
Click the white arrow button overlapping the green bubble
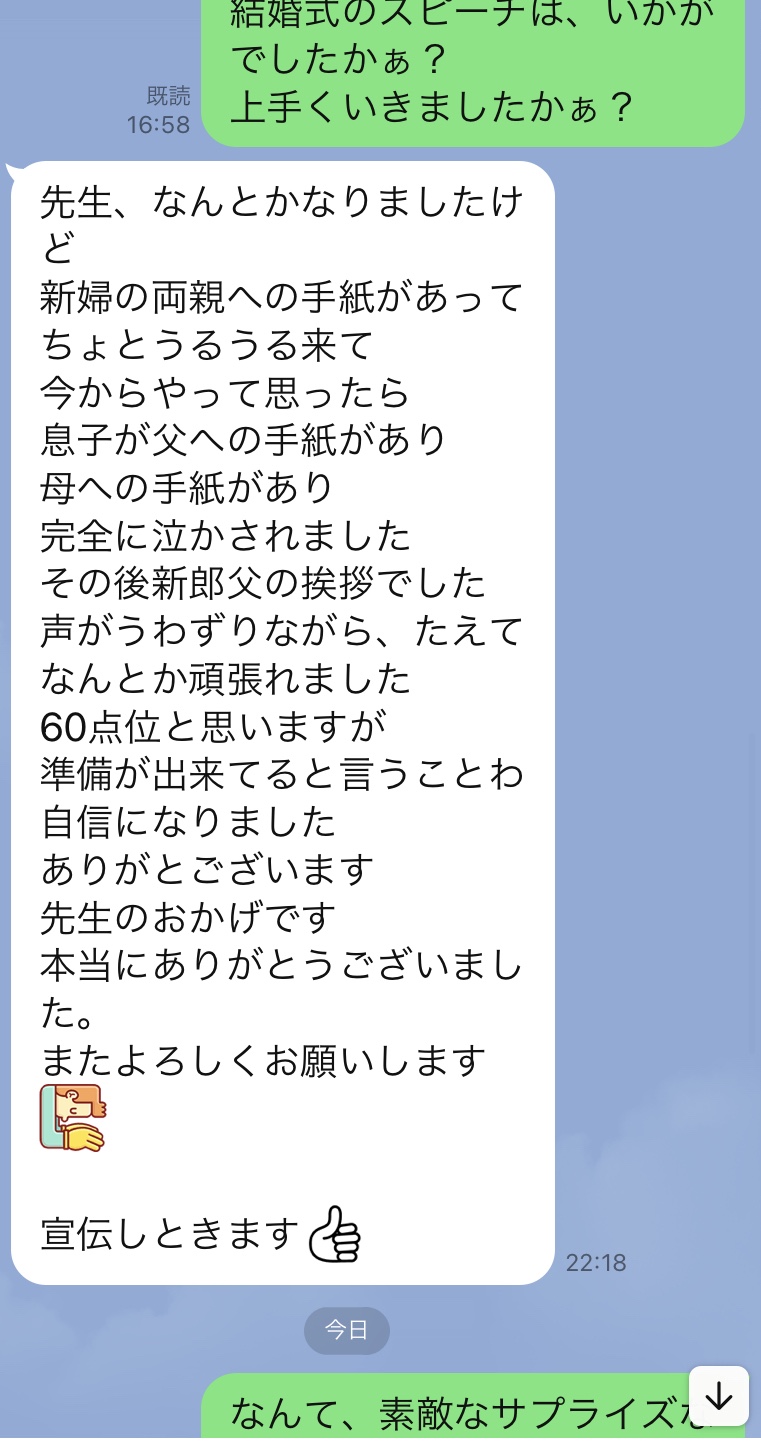pos(719,1396)
